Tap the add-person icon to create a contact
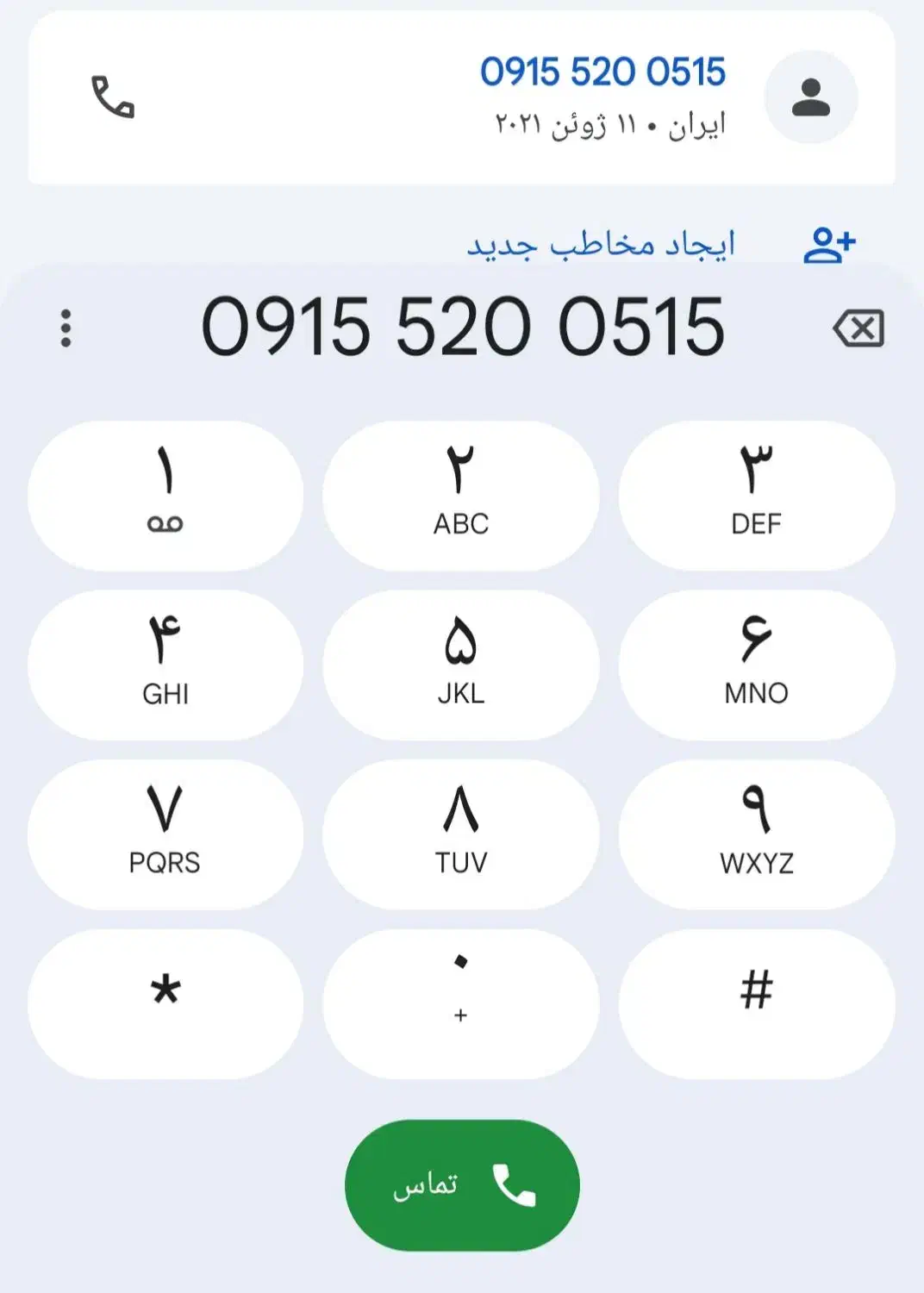The image size is (924, 1293). pos(833,242)
